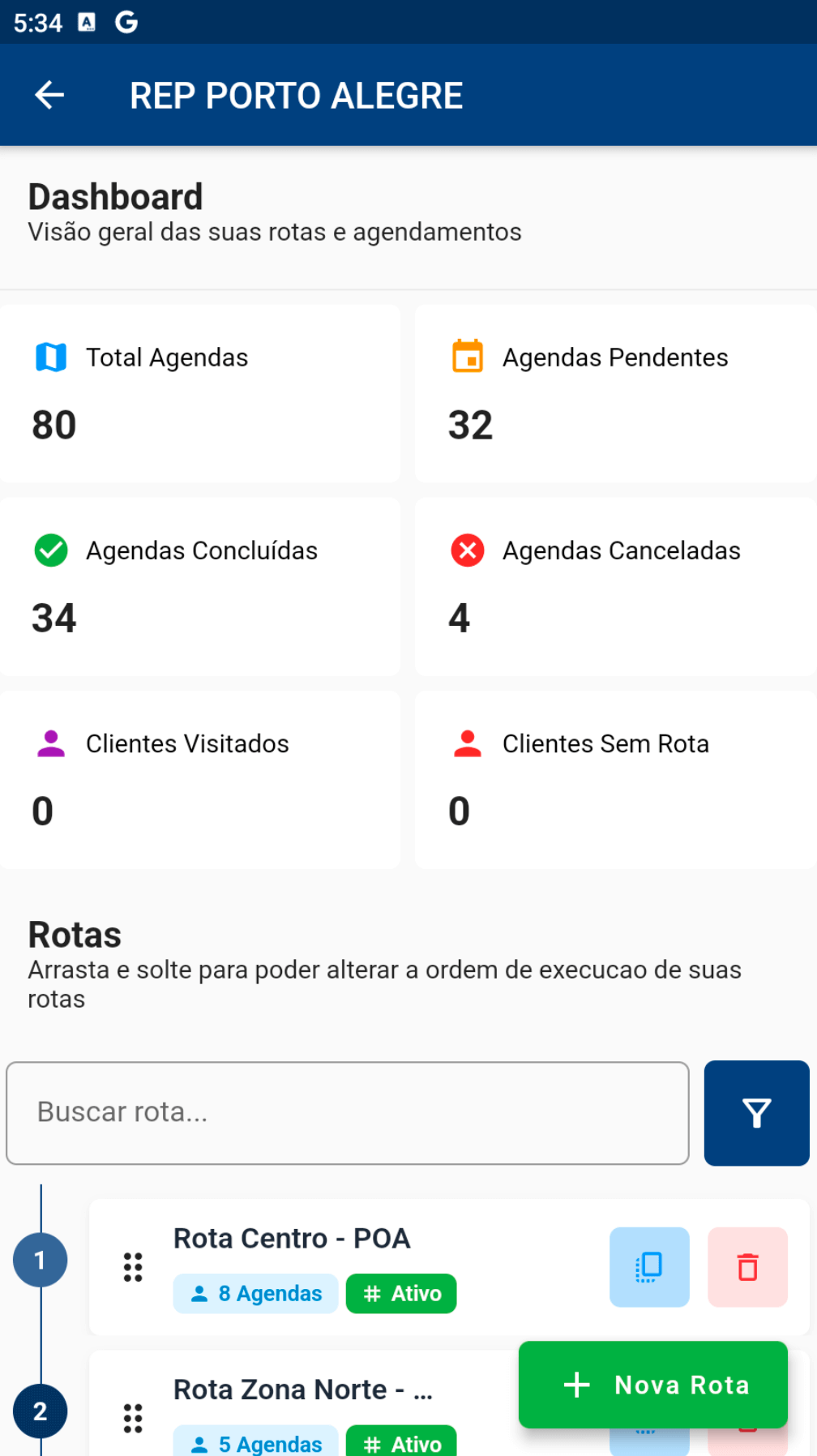Click the Clientes Sem Rota person icon
The image size is (817, 1456).
point(468,743)
